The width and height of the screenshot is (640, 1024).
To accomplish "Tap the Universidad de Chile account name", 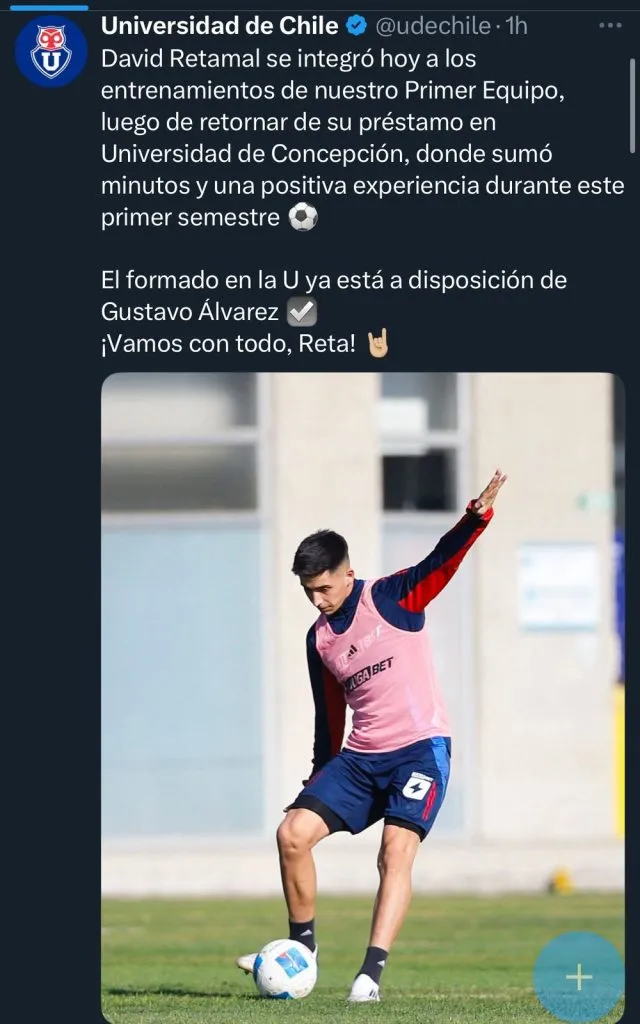I will [x=220, y=25].
